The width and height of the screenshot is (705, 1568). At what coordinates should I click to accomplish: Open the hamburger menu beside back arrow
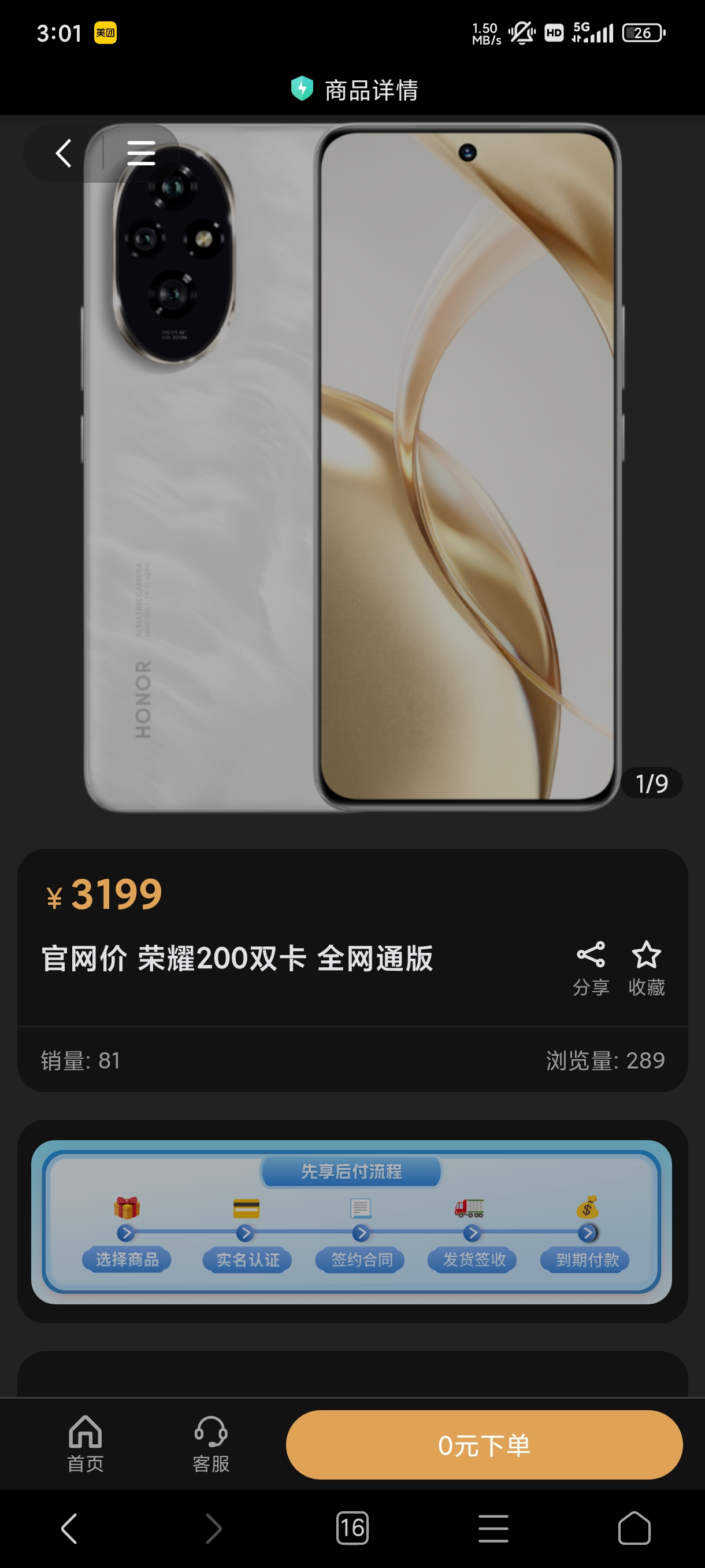point(141,153)
